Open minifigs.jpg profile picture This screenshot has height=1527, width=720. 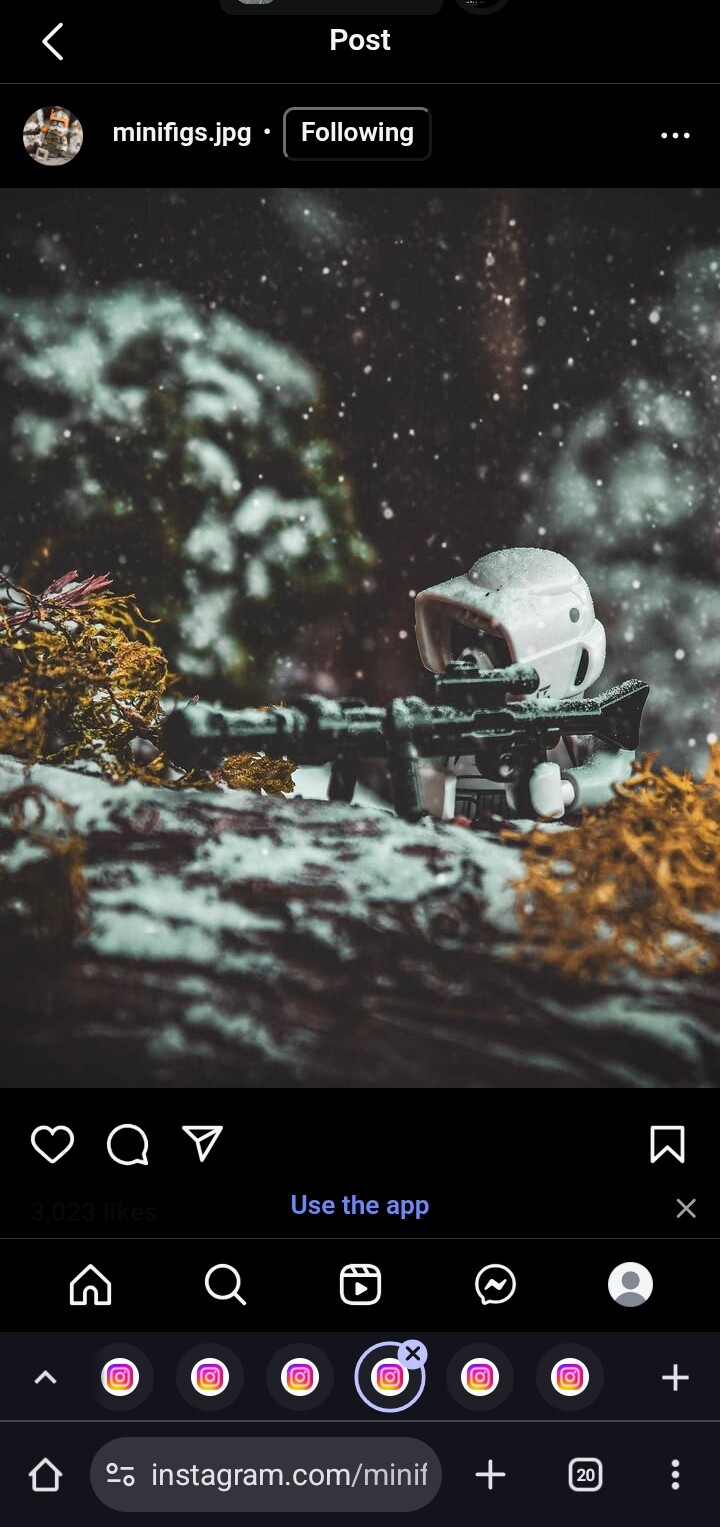pyautogui.click(x=53, y=135)
